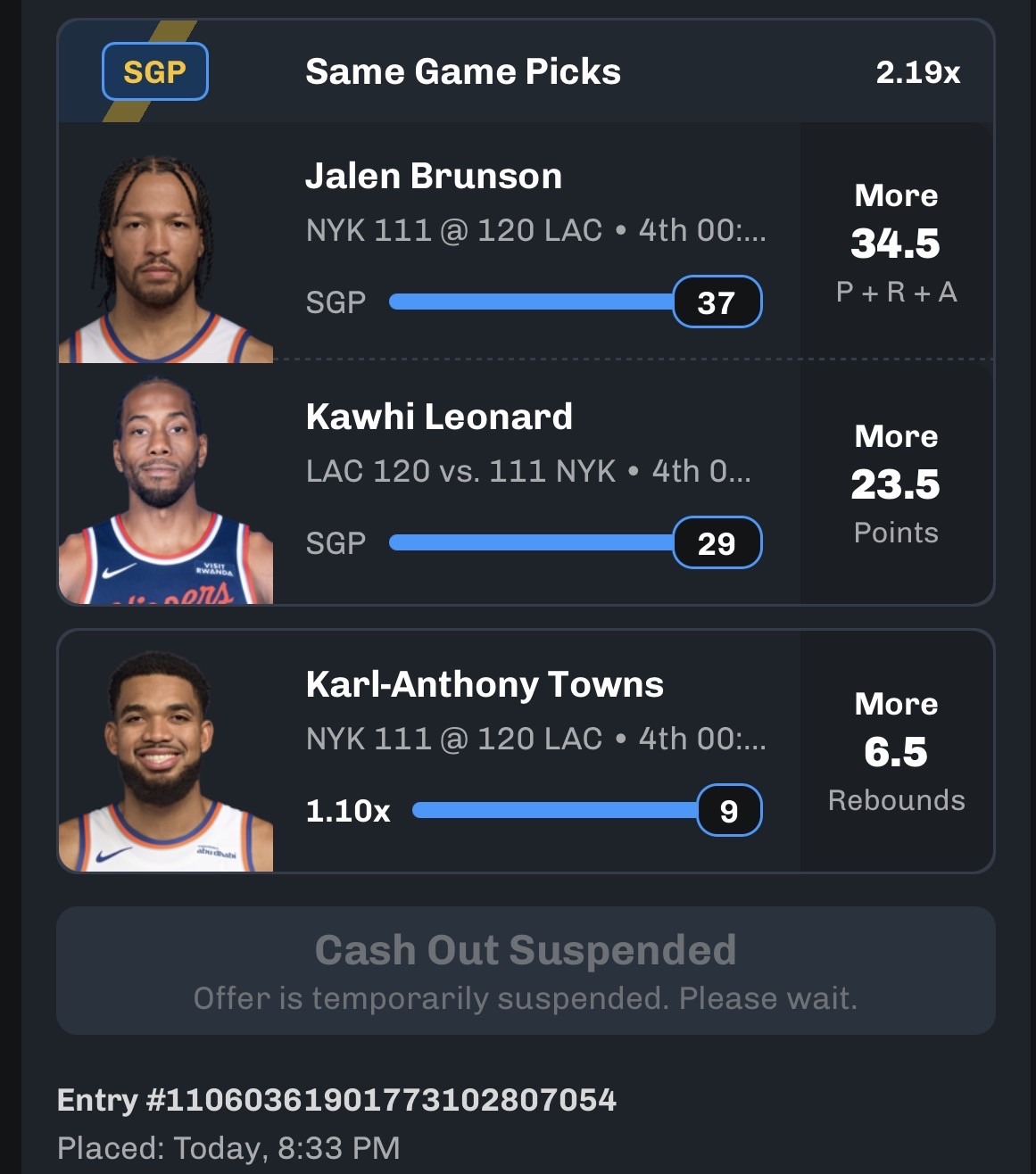1036x1174 pixels.
Task: Tap the SGP badge
Action: click(x=155, y=71)
